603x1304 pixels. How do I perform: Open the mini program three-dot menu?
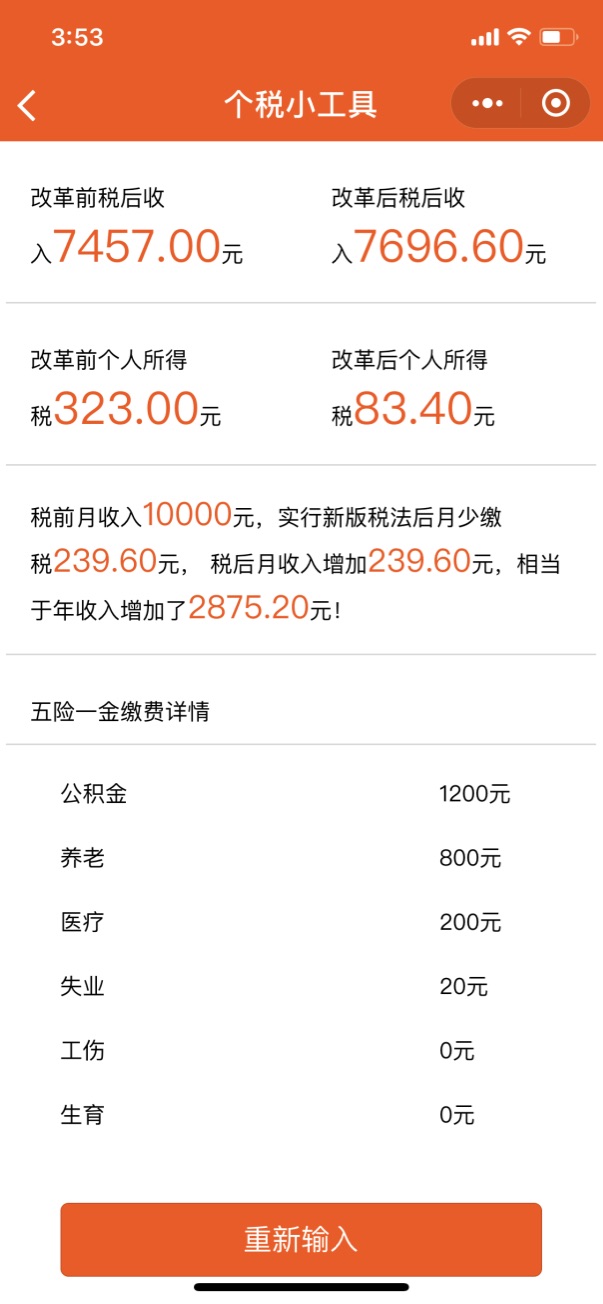tap(487, 103)
